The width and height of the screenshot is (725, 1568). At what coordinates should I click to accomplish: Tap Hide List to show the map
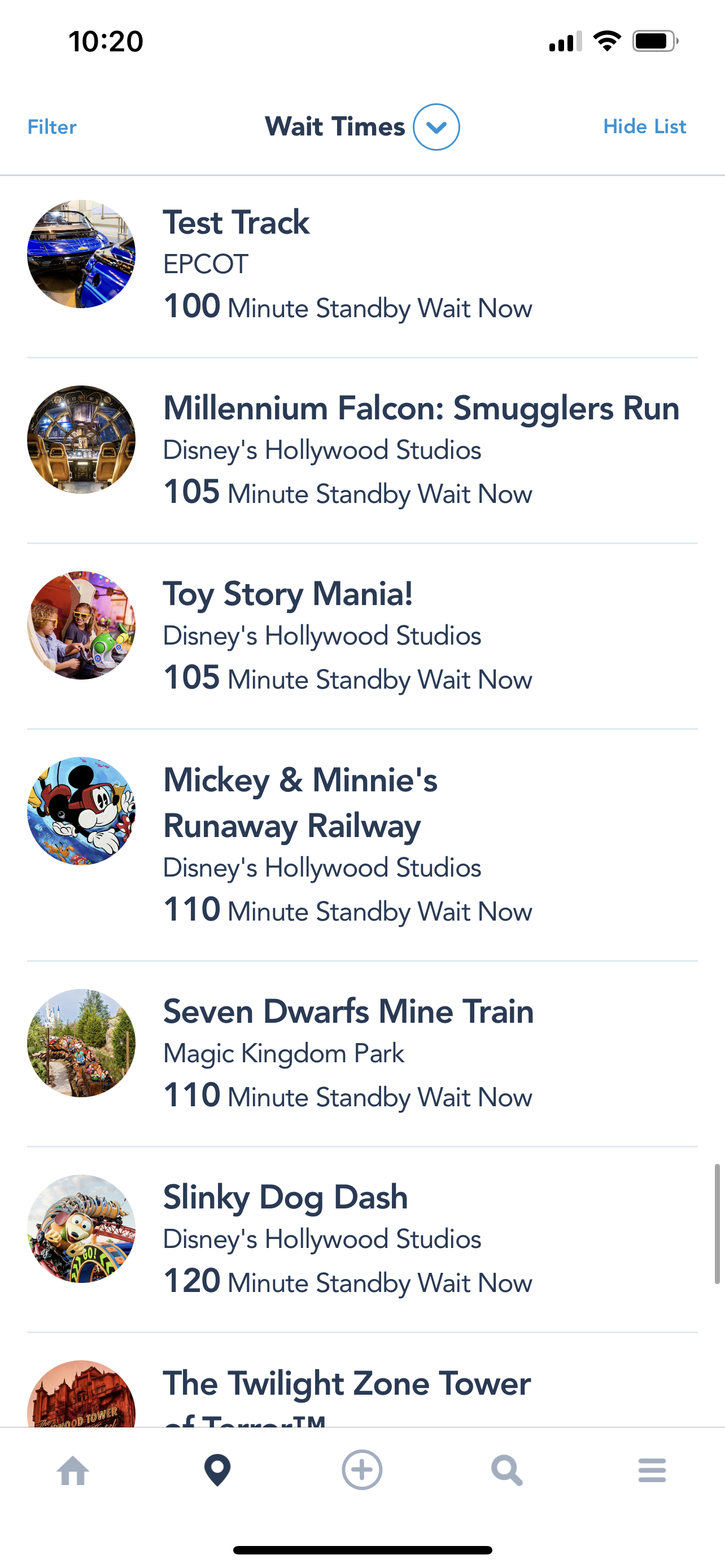[x=644, y=126]
